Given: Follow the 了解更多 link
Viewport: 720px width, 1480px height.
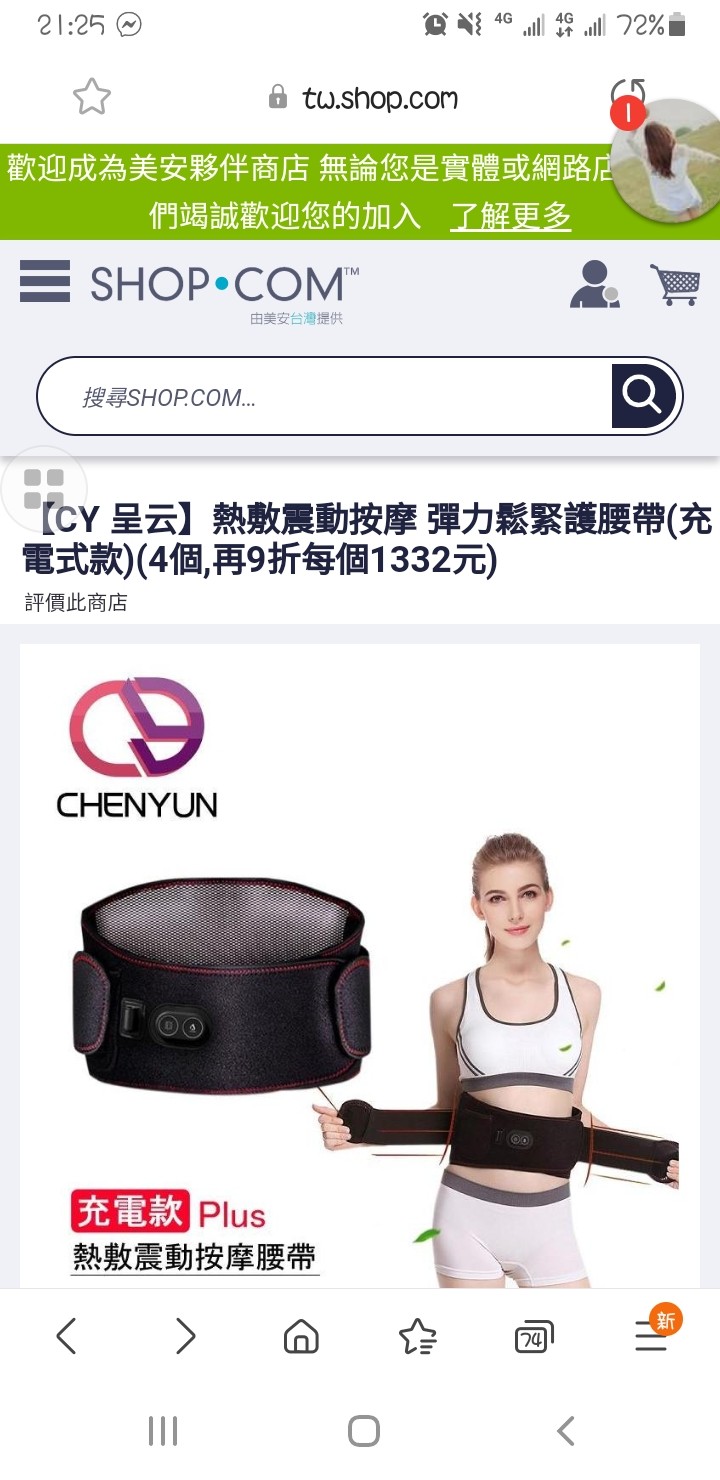Looking at the screenshot, I should tap(511, 215).
